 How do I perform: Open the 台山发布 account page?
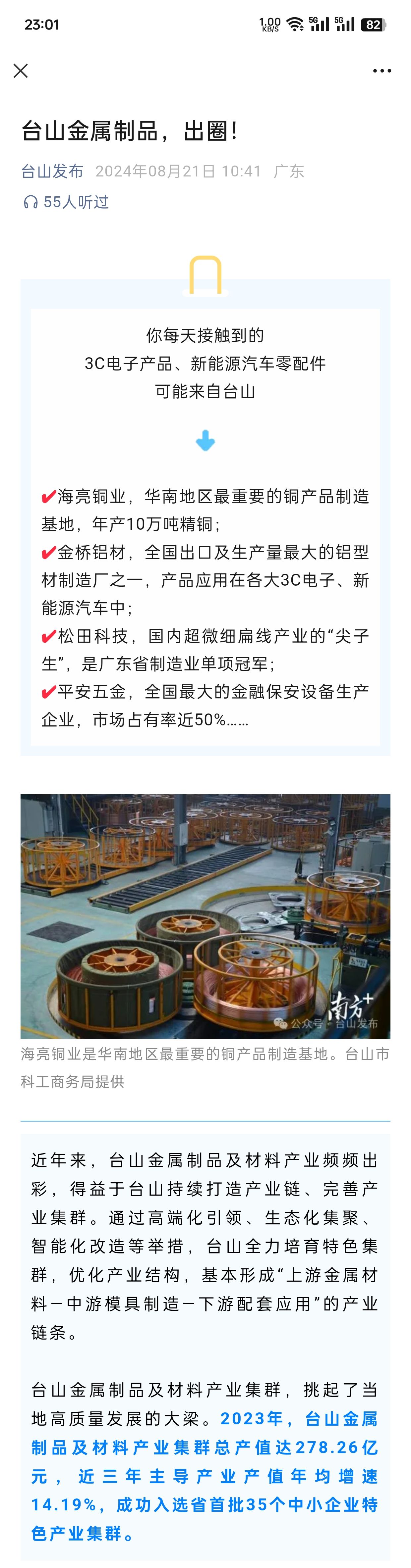[x=52, y=171]
